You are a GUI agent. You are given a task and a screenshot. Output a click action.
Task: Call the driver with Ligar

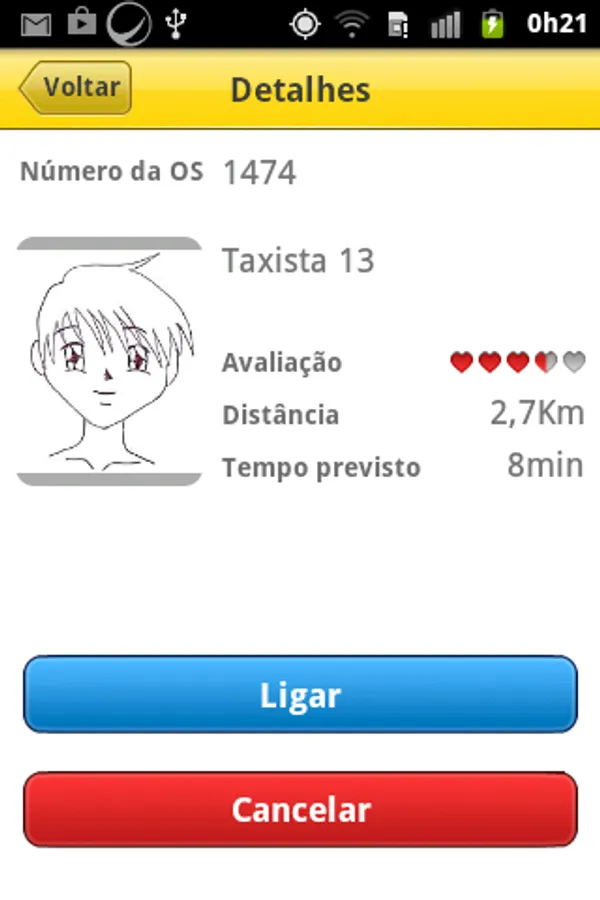300,695
